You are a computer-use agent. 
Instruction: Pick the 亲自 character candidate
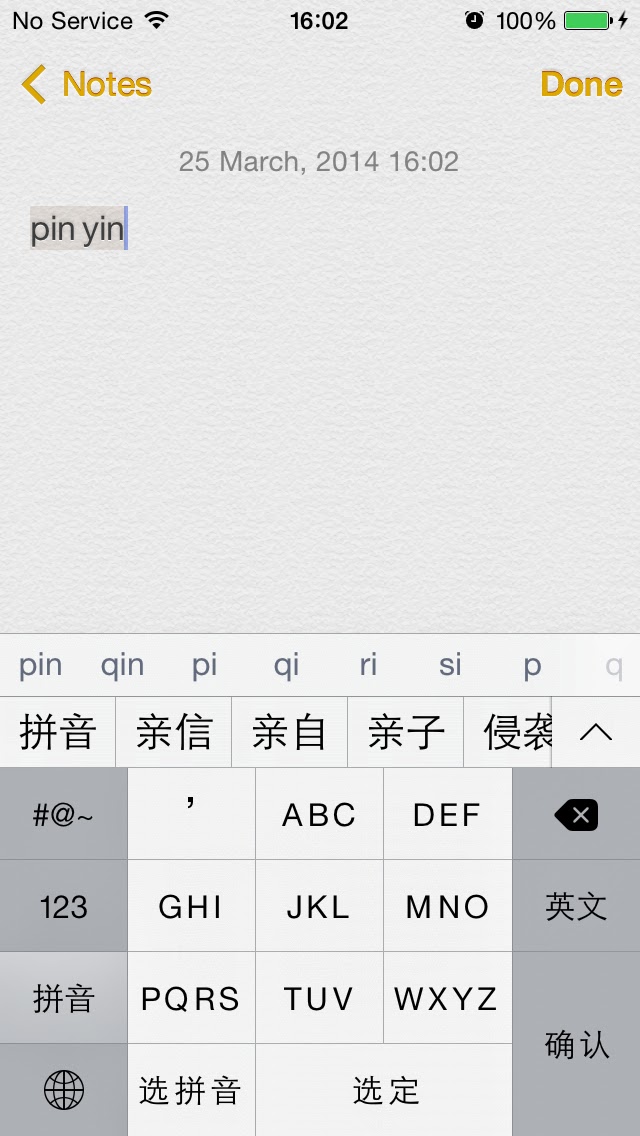[290, 733]
